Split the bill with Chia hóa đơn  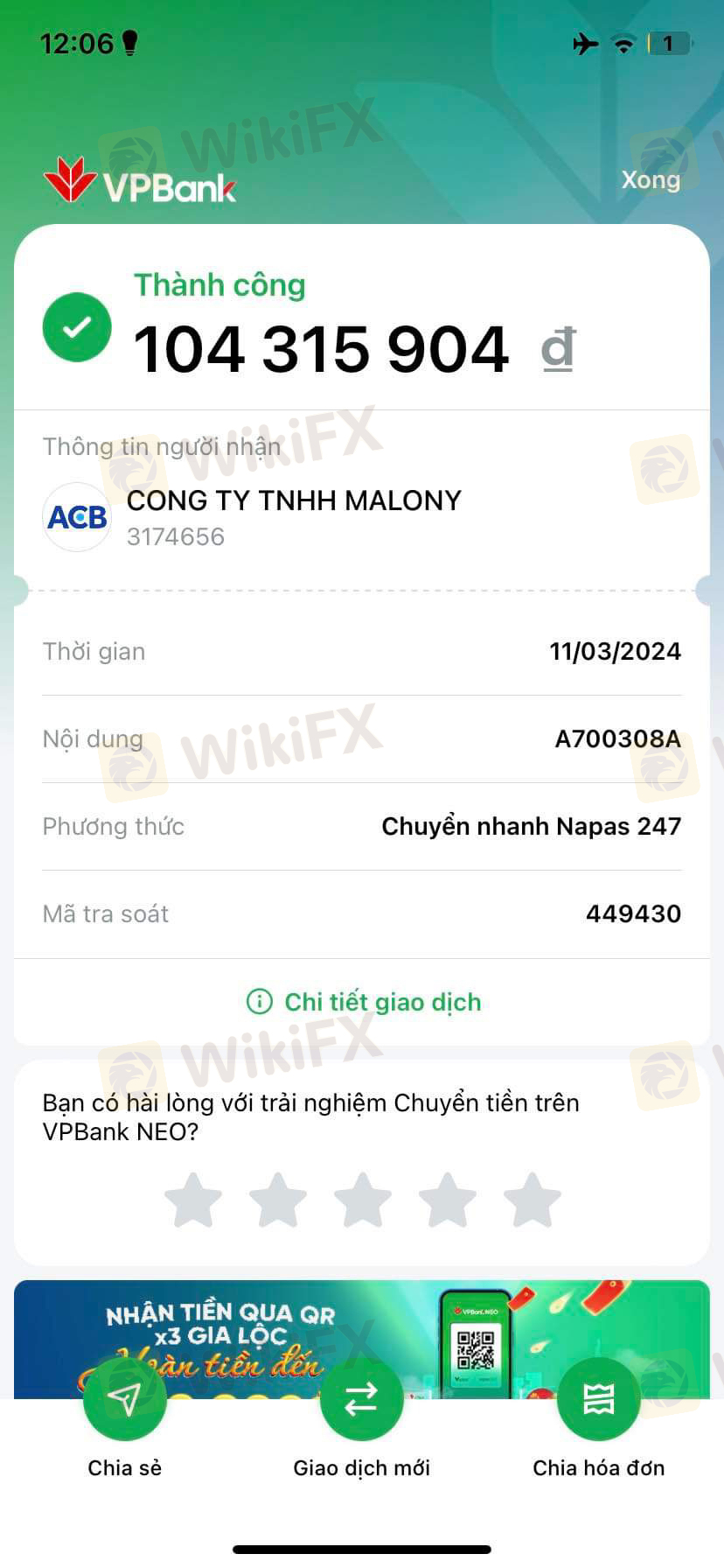click(598, 1400)
